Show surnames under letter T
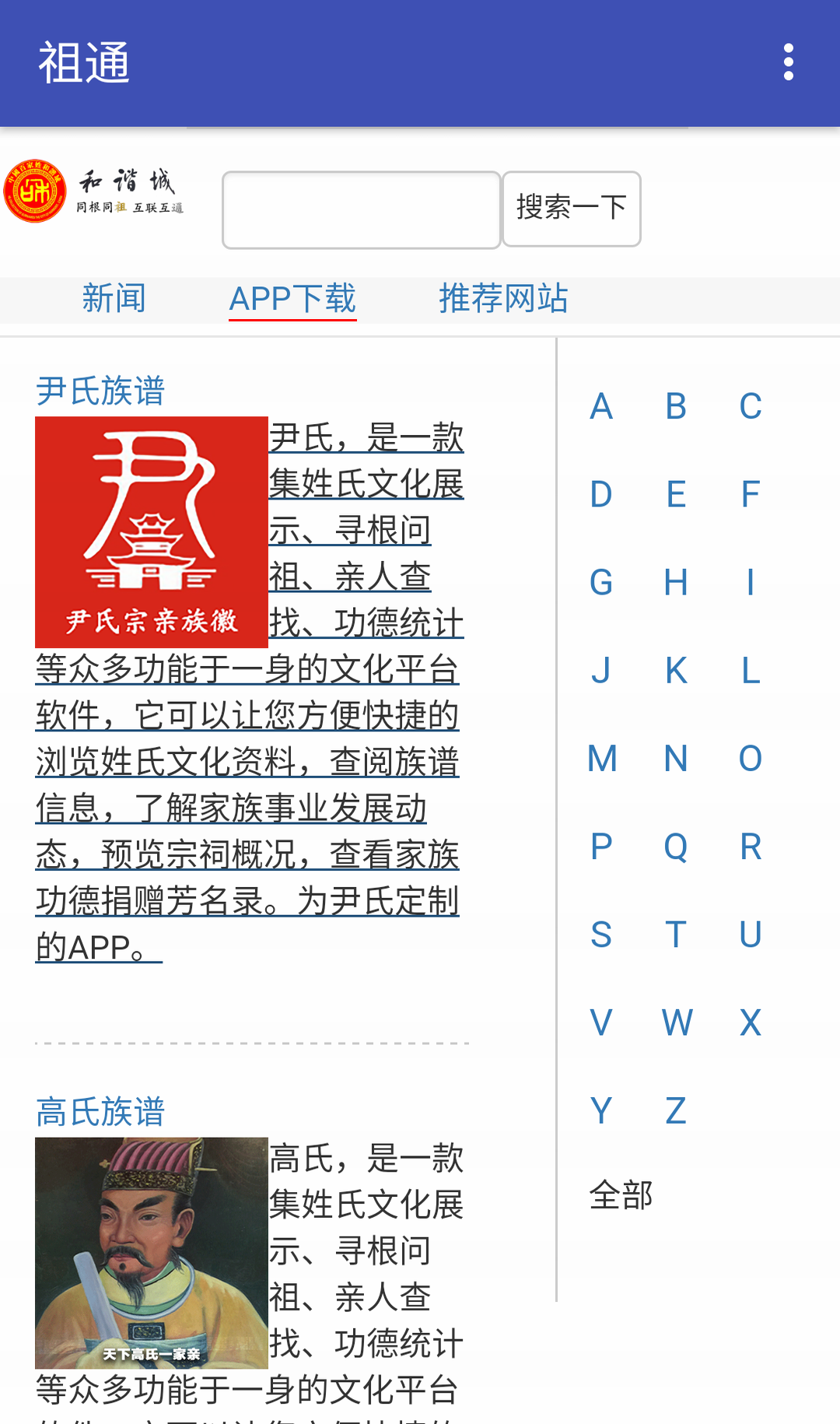This screenshot has height=1424, width=840. point(676,934)
